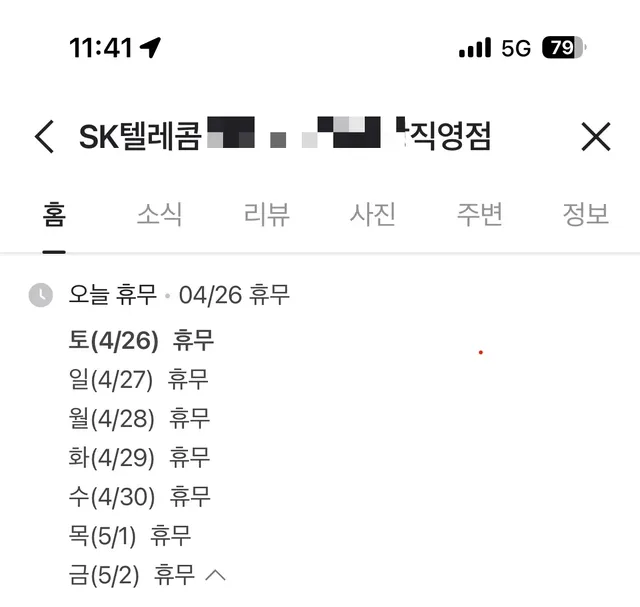Switch to the 리뷰 tab
The width and height of the screenshot is (640, 607).
click(x=267, y=214)
